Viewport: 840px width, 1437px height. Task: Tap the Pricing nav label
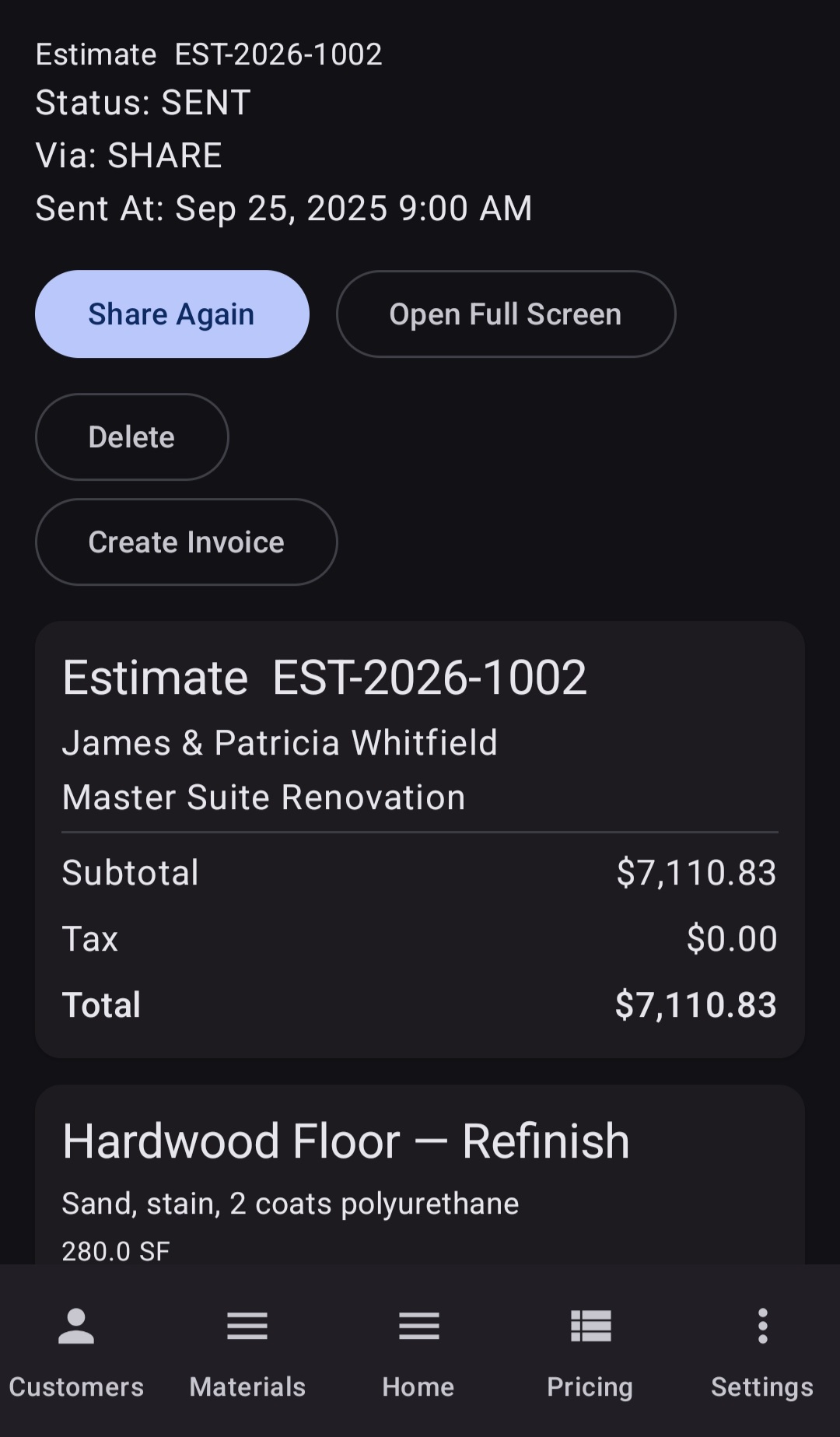(x=590, y=1386)
